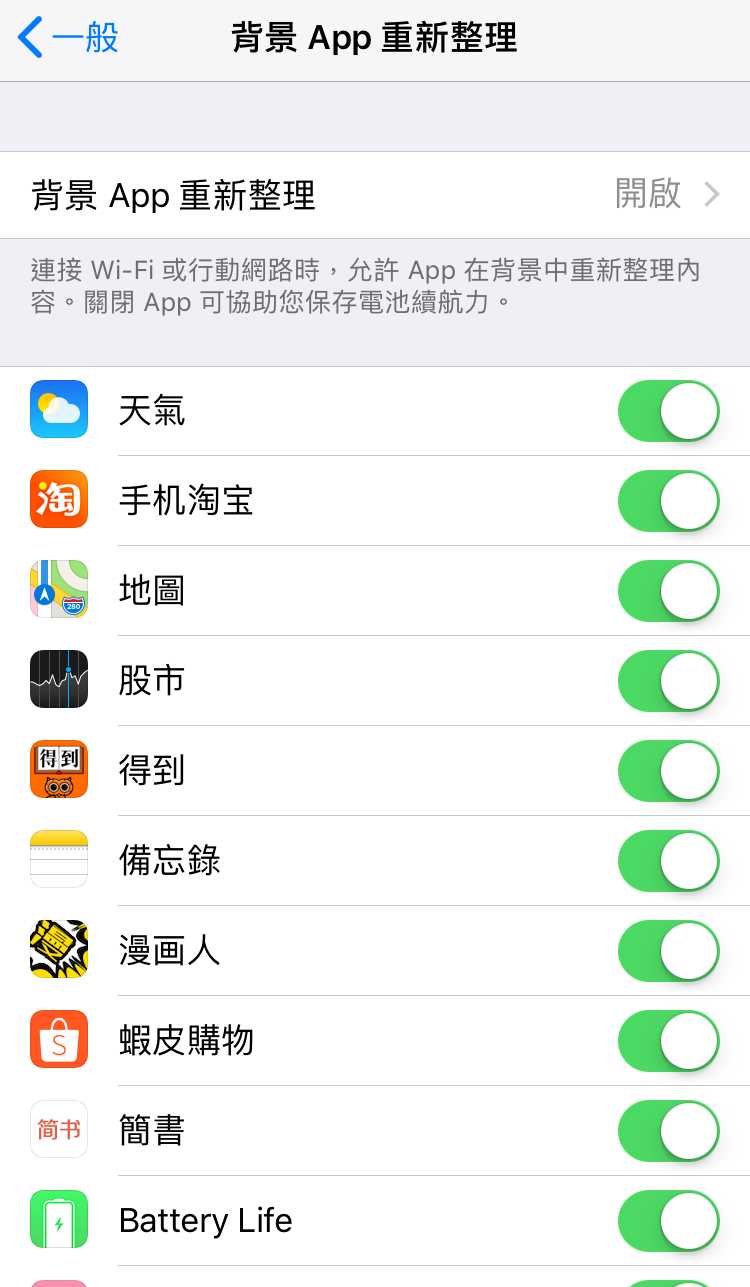The width and height of the screenshot is (750, 1287).
Task: Go back to 一般 settings
Action: point(68,38)
